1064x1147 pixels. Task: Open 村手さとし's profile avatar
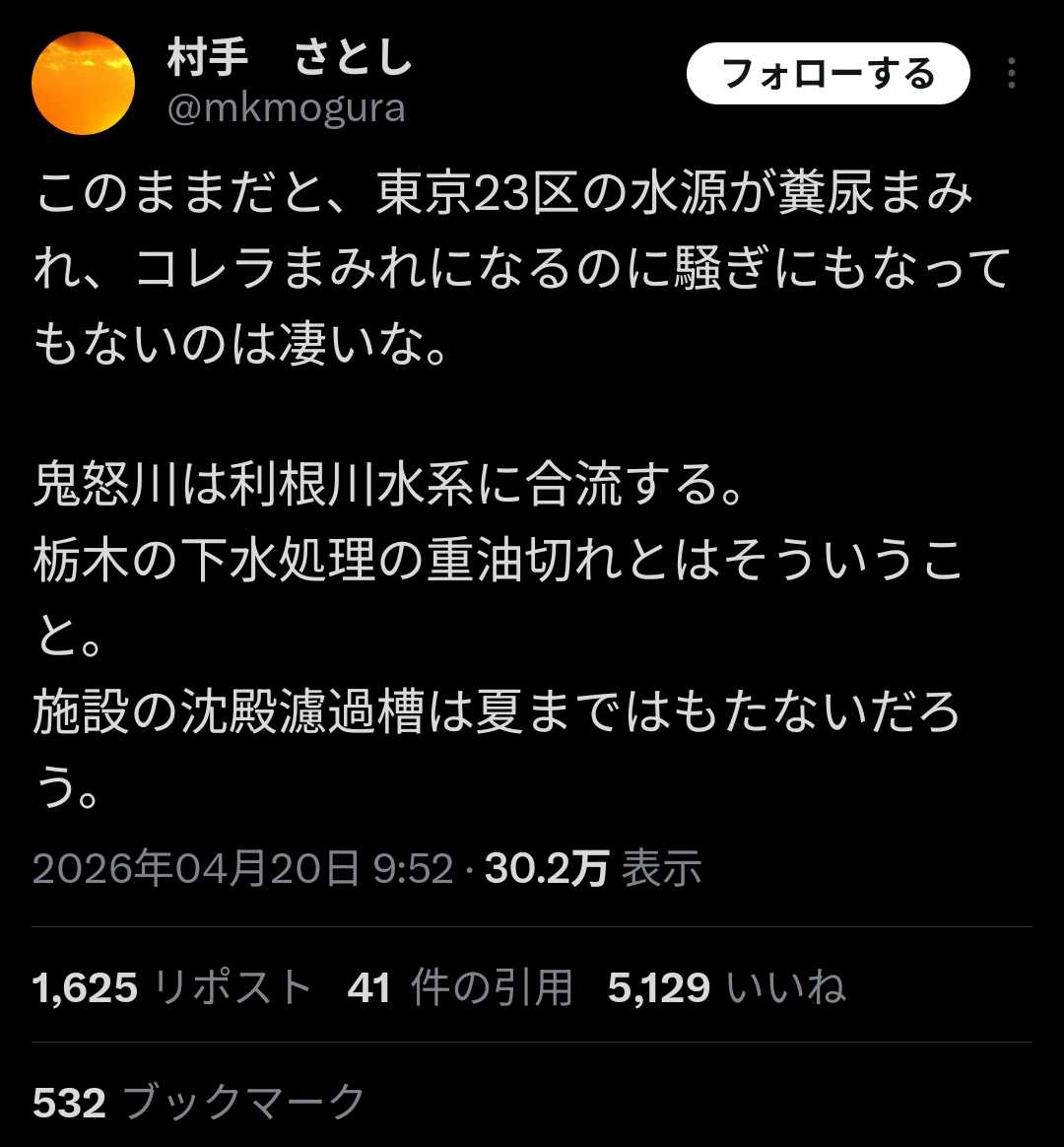point(84,83)
